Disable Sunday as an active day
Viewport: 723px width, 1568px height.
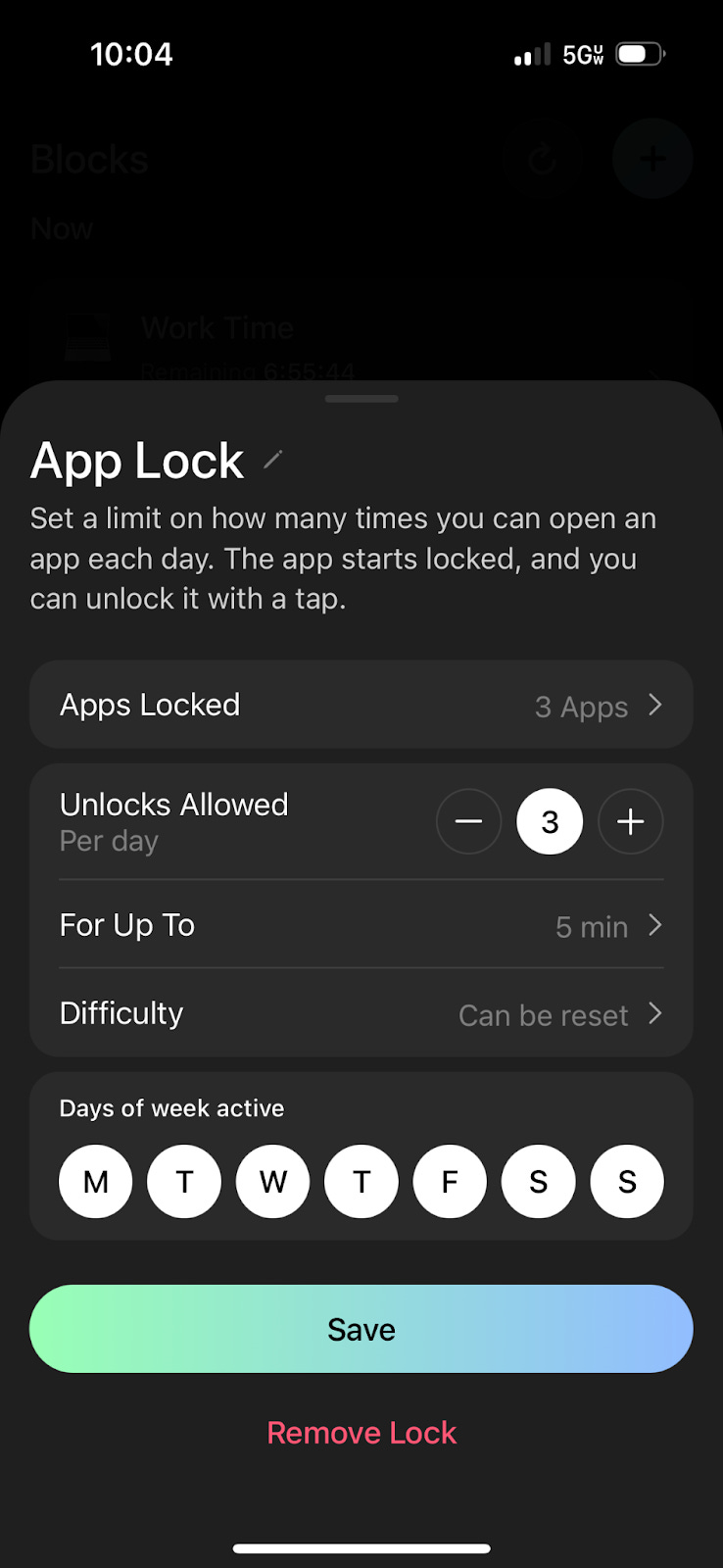click(x=627, y=1181)
